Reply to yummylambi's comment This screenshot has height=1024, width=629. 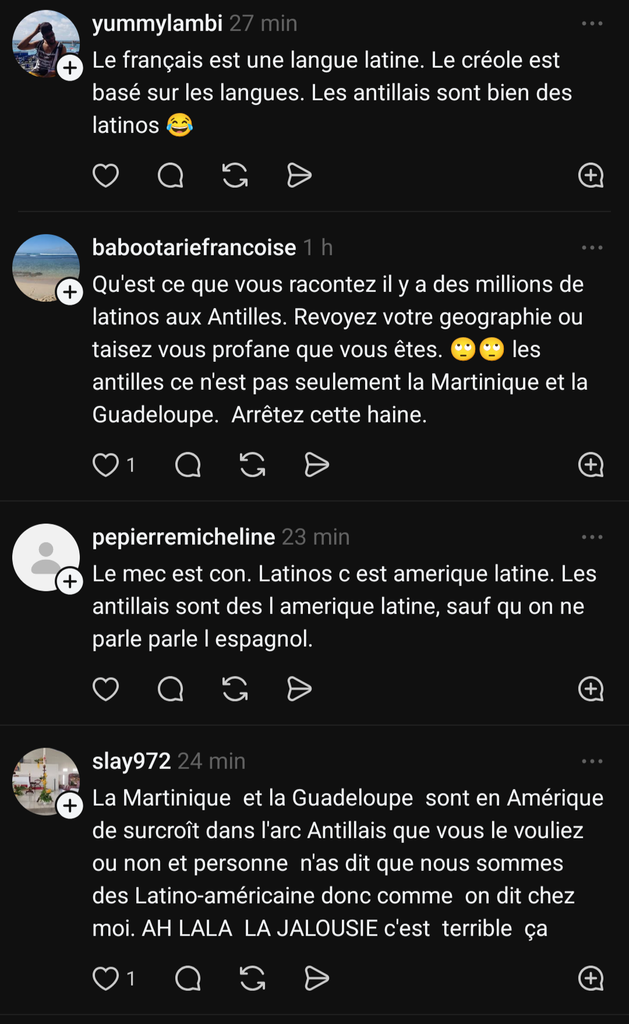[171, 176]
